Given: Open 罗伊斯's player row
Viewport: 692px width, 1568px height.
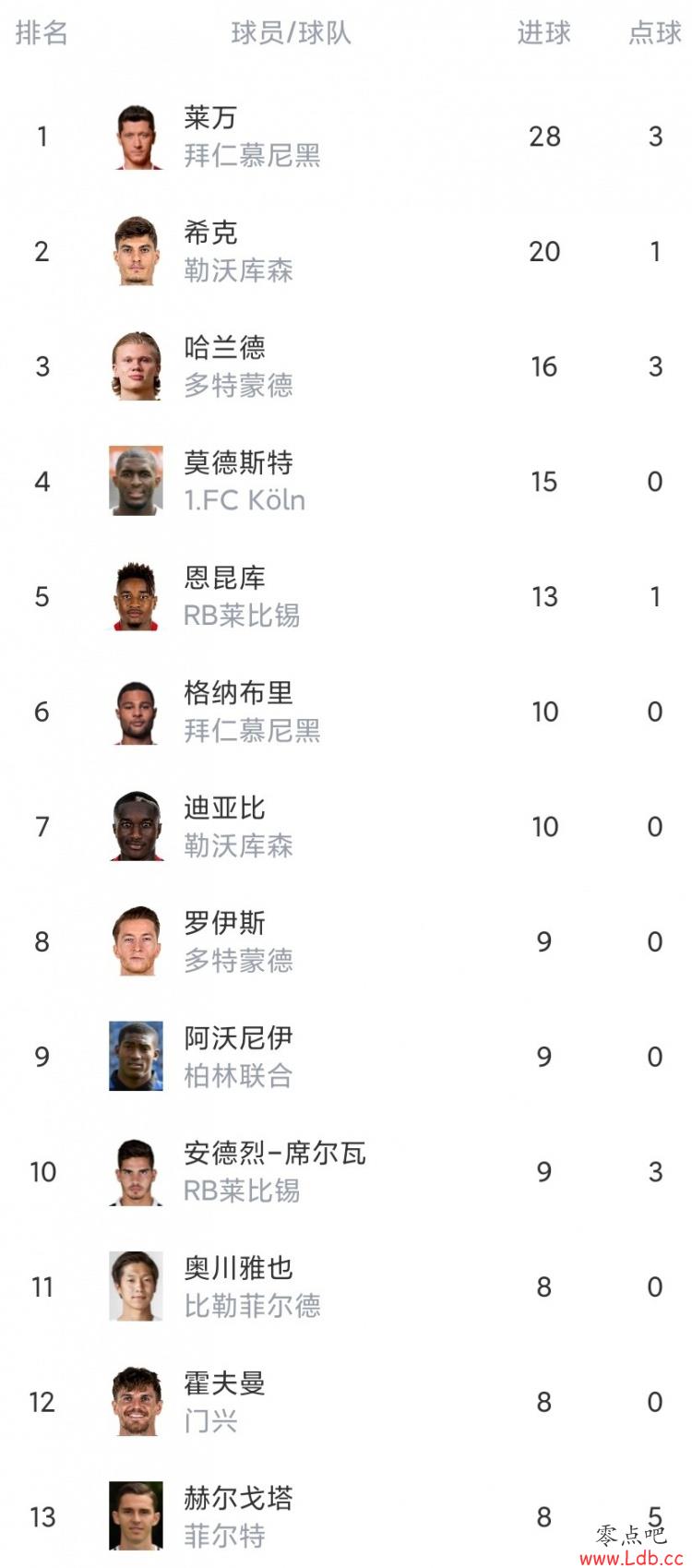Looking at the screenshot, I should (x=346, y=941).
